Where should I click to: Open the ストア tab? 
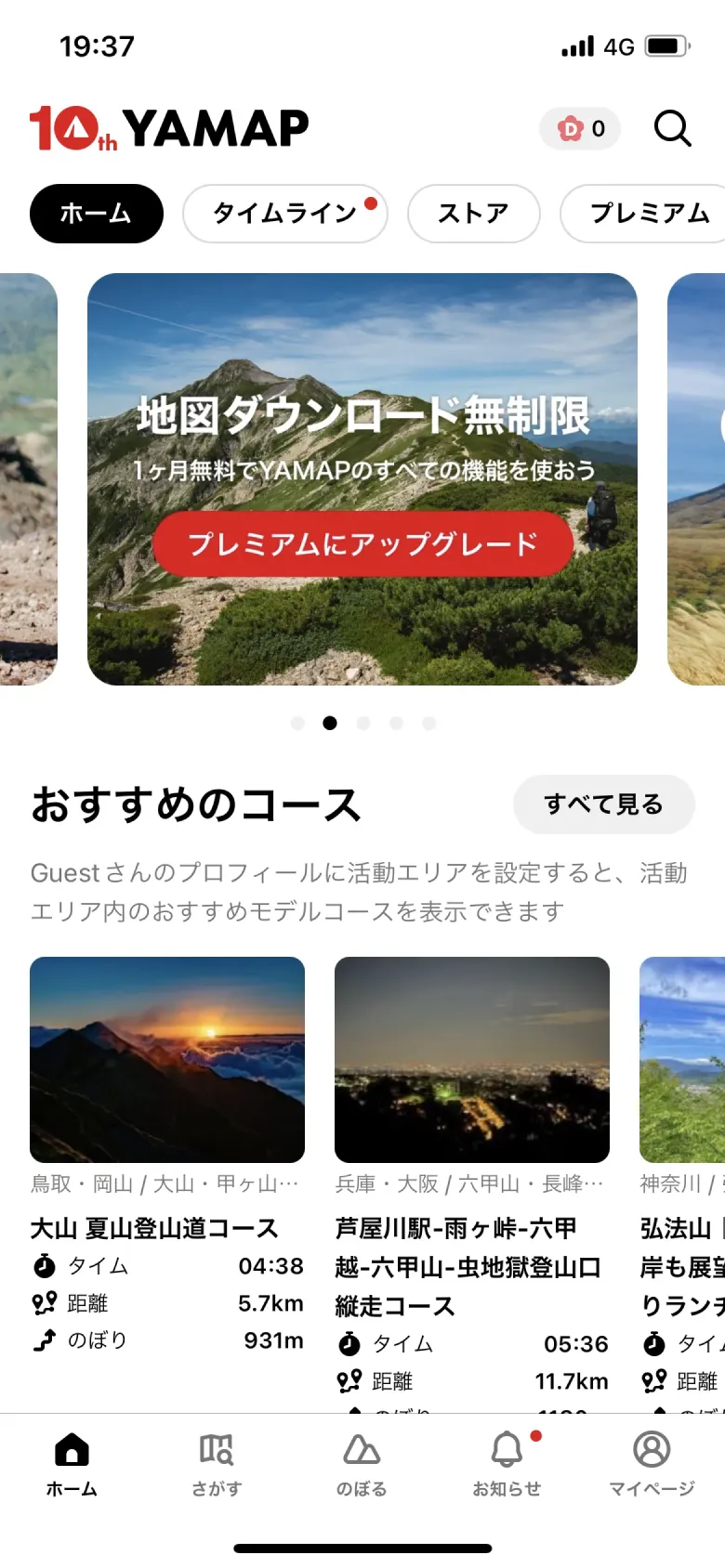click(474, 214)
